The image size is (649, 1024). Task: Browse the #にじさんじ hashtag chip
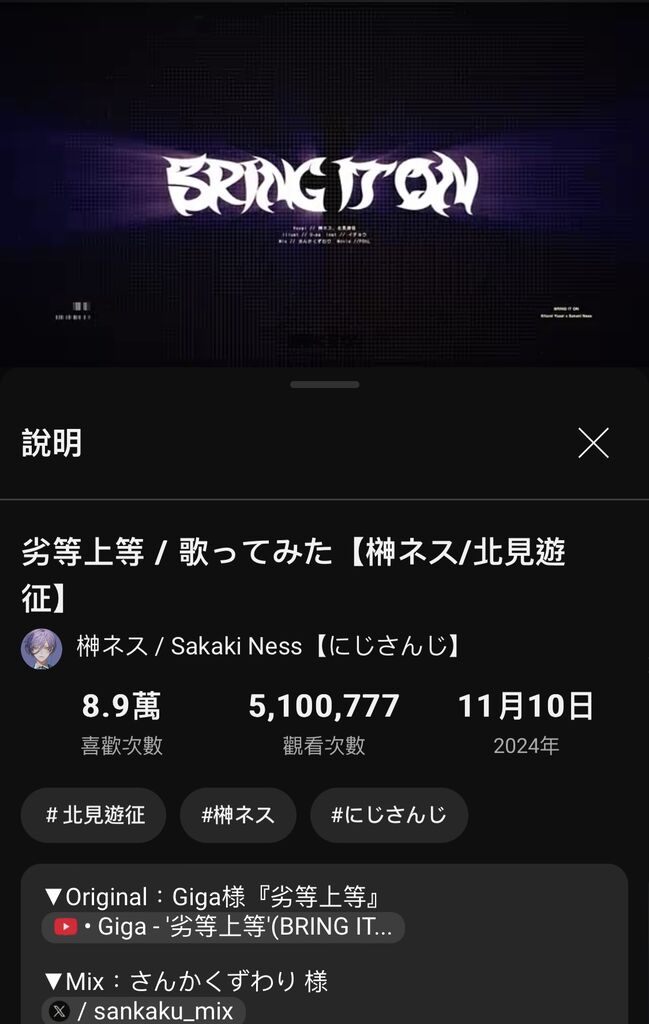389,815
